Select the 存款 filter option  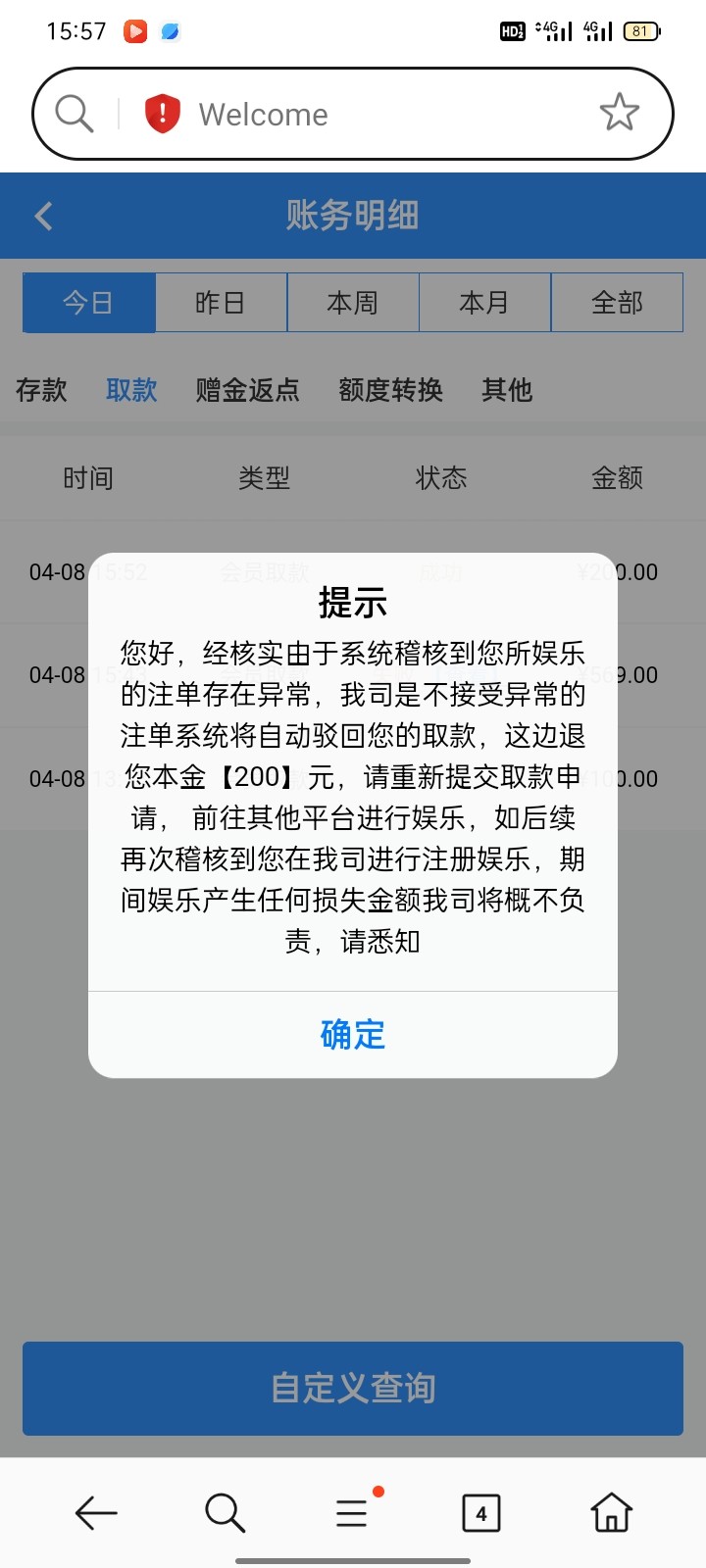pyautogui.click(x=40, y=390)
